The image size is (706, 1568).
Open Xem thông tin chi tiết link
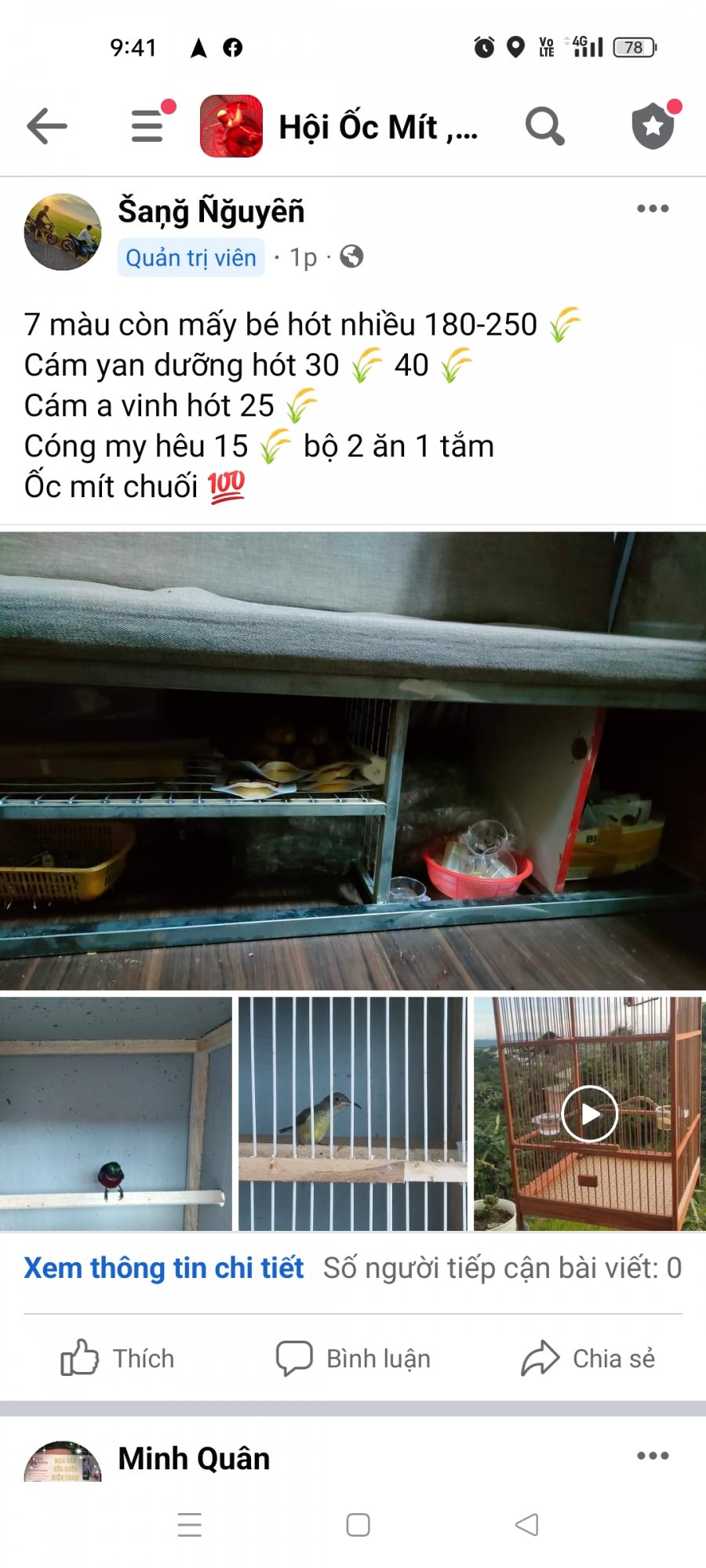pos(163,1268)
